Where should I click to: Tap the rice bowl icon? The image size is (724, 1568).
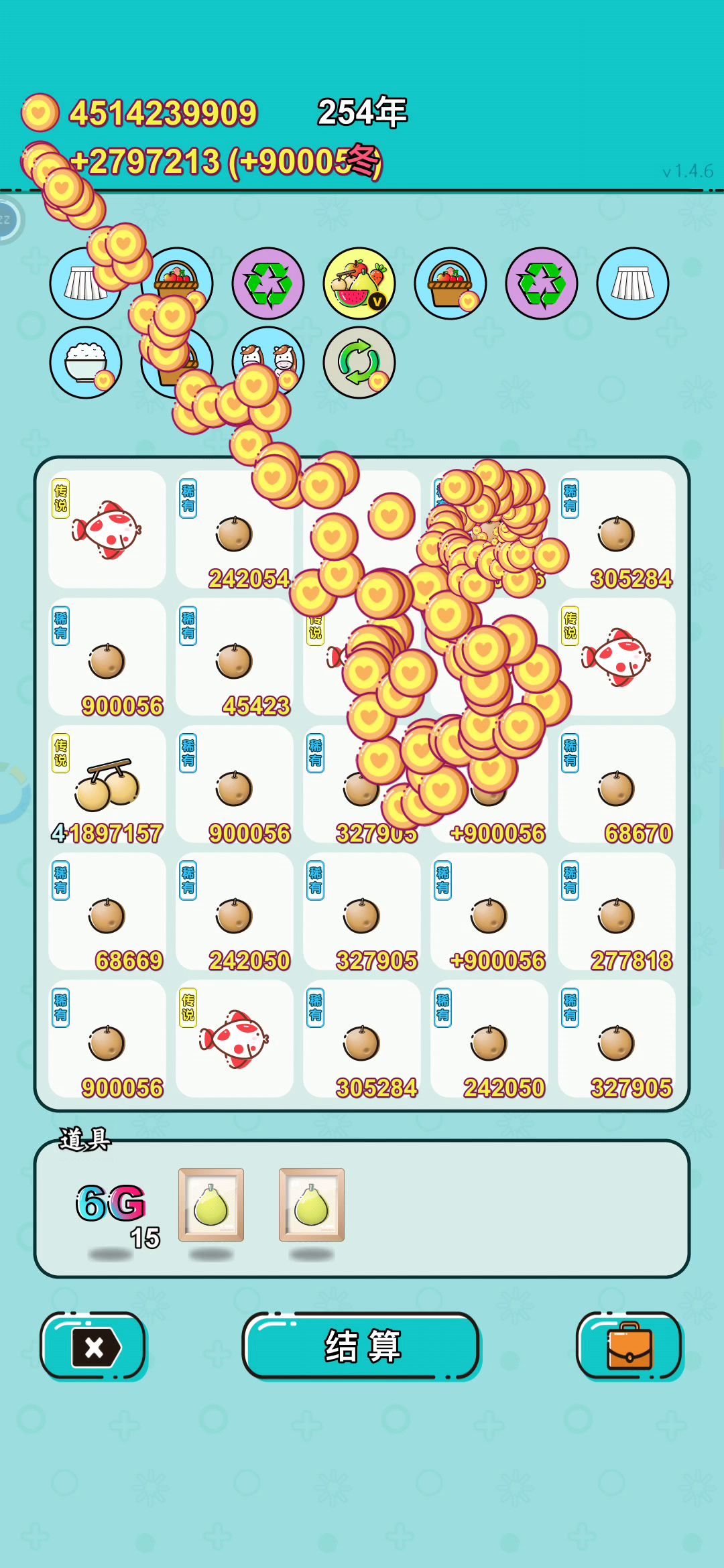(86, 363)
